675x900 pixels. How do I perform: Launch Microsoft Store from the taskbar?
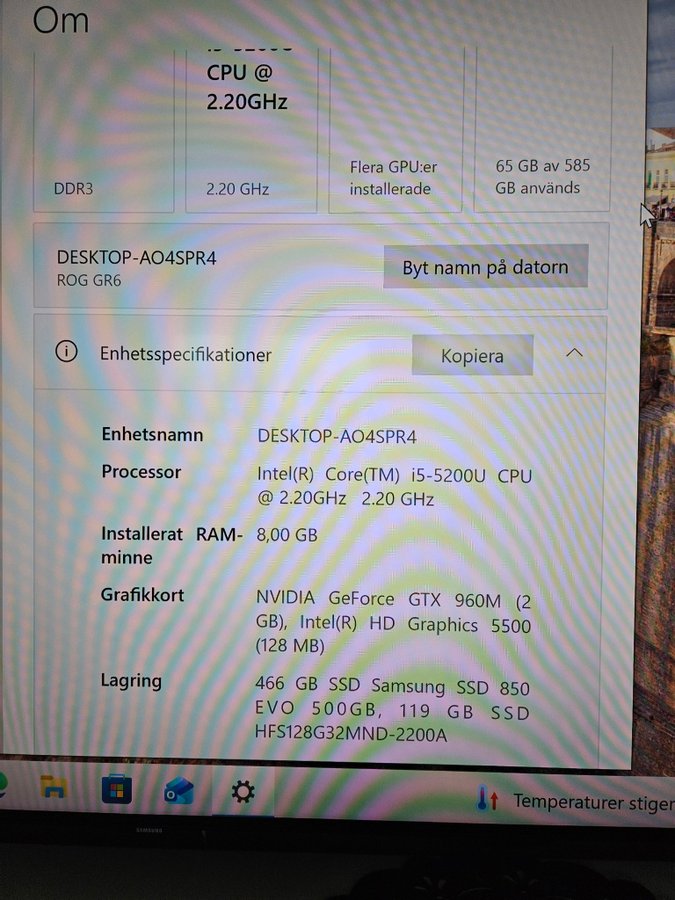(x=116, y=791)
